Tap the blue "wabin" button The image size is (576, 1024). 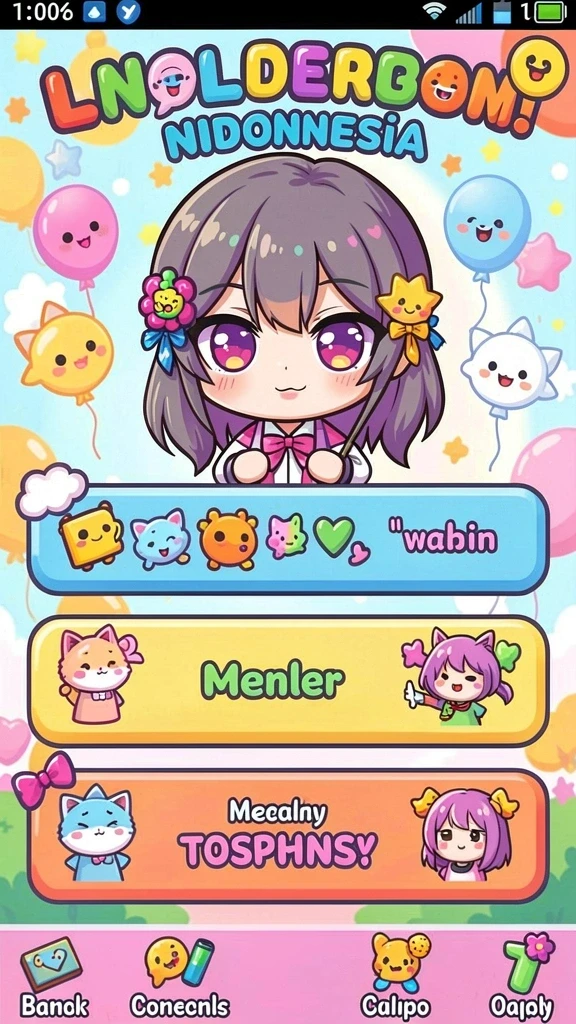[x=287, y=539]
